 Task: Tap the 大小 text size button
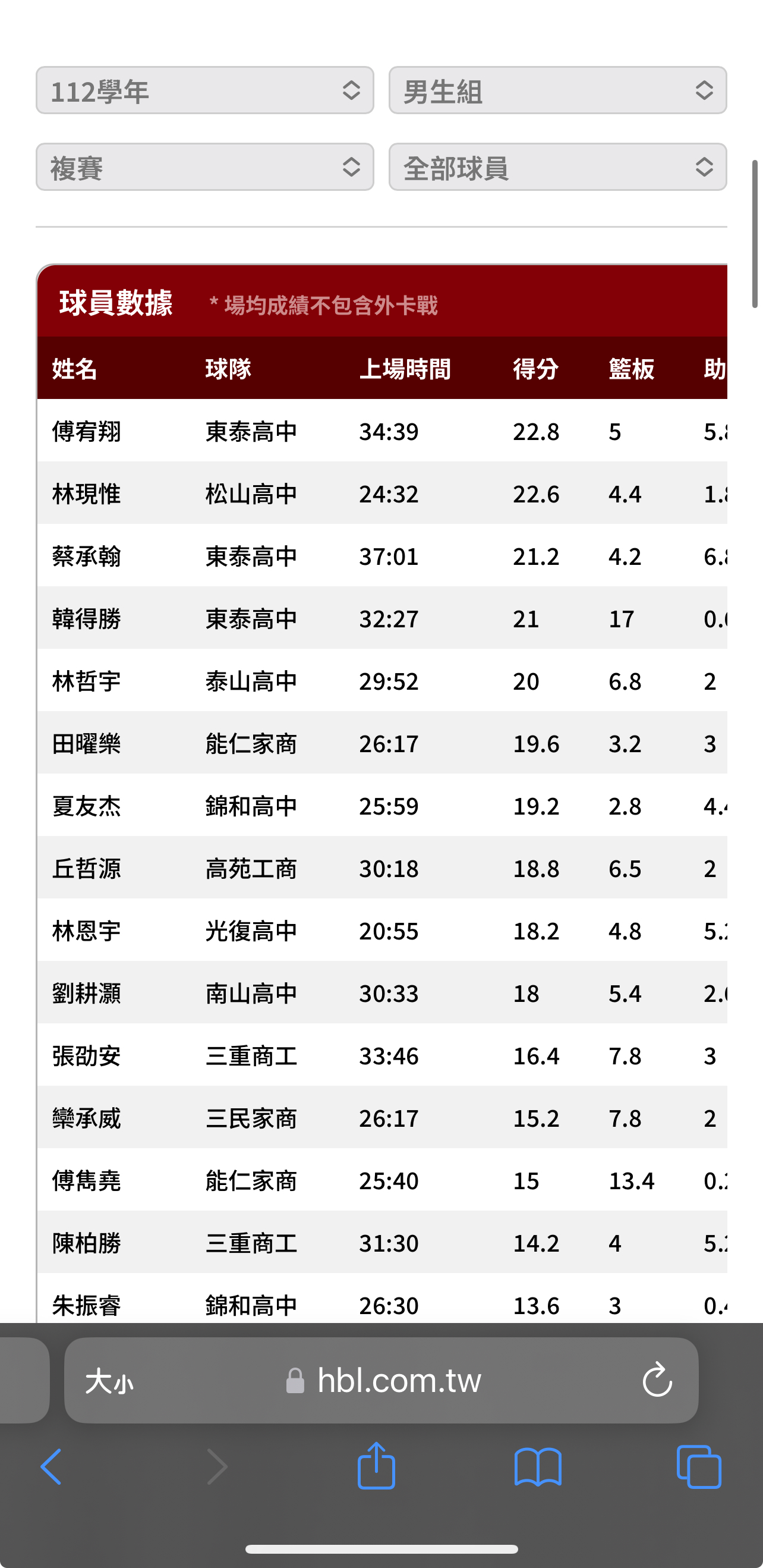(x=109, y=1381)
